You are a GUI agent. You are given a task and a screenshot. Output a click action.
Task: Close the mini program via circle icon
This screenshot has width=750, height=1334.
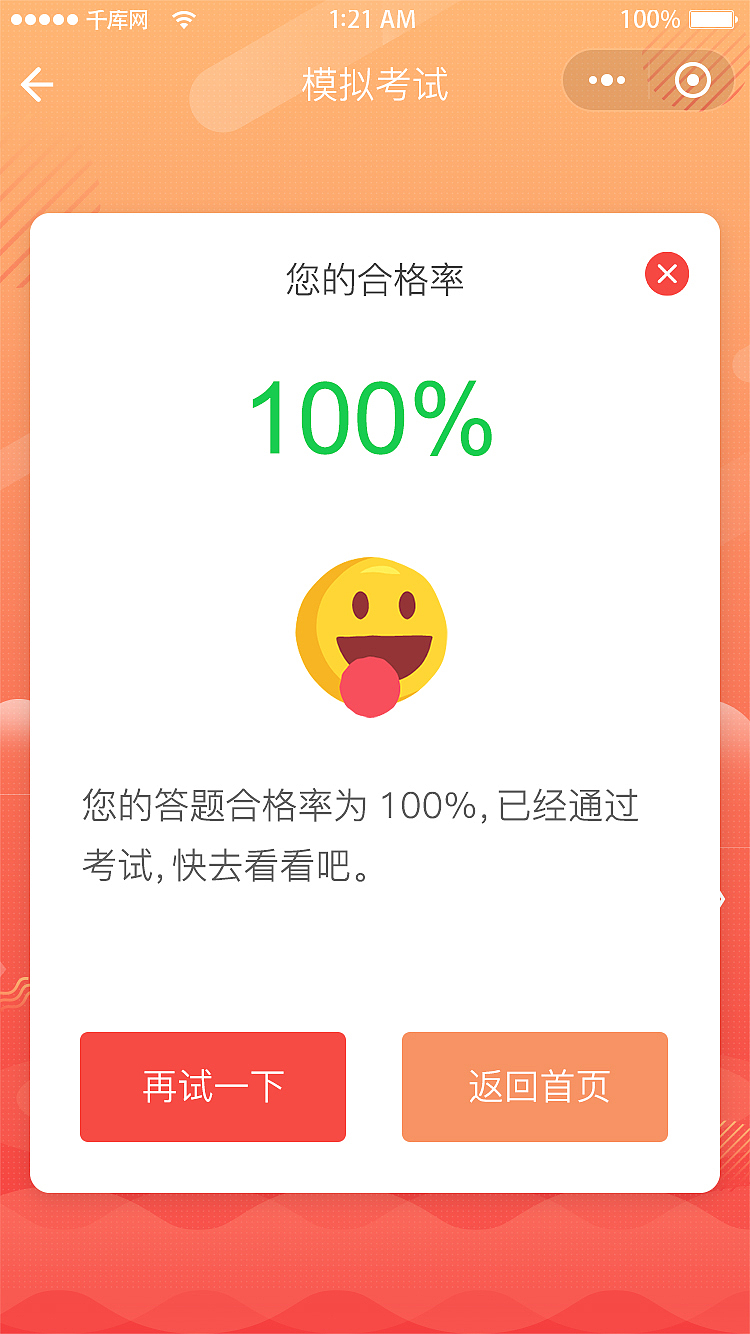pos(692,81)
